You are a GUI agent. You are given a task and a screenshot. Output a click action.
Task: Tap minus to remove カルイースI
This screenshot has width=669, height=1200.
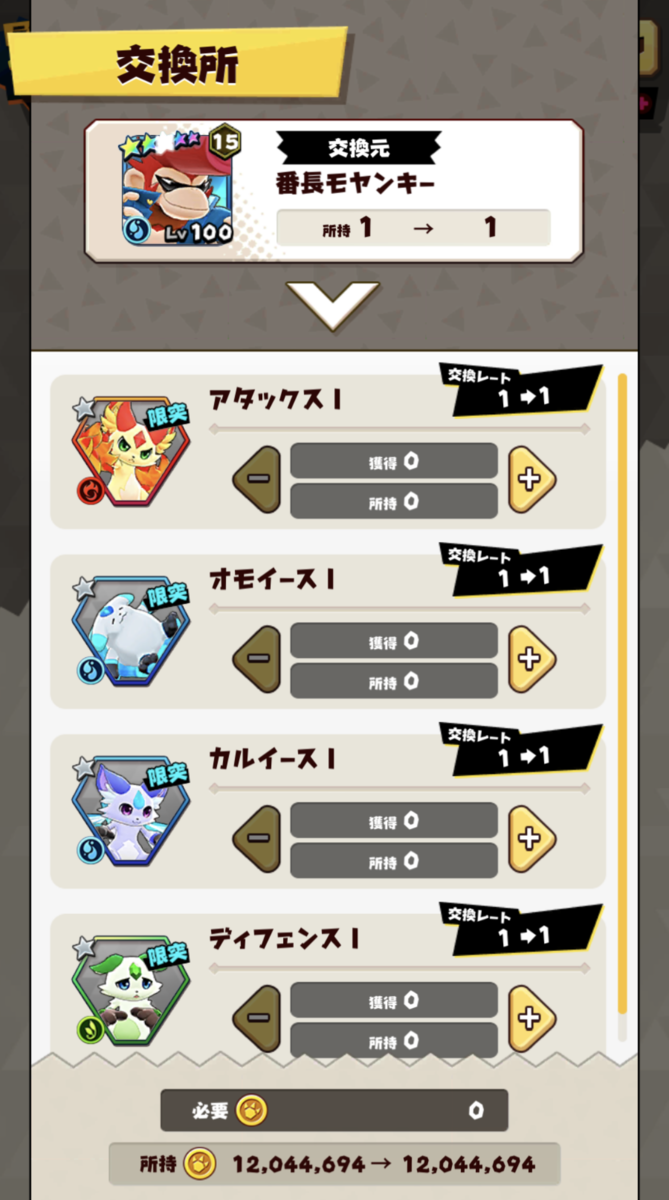pos(257,838)
